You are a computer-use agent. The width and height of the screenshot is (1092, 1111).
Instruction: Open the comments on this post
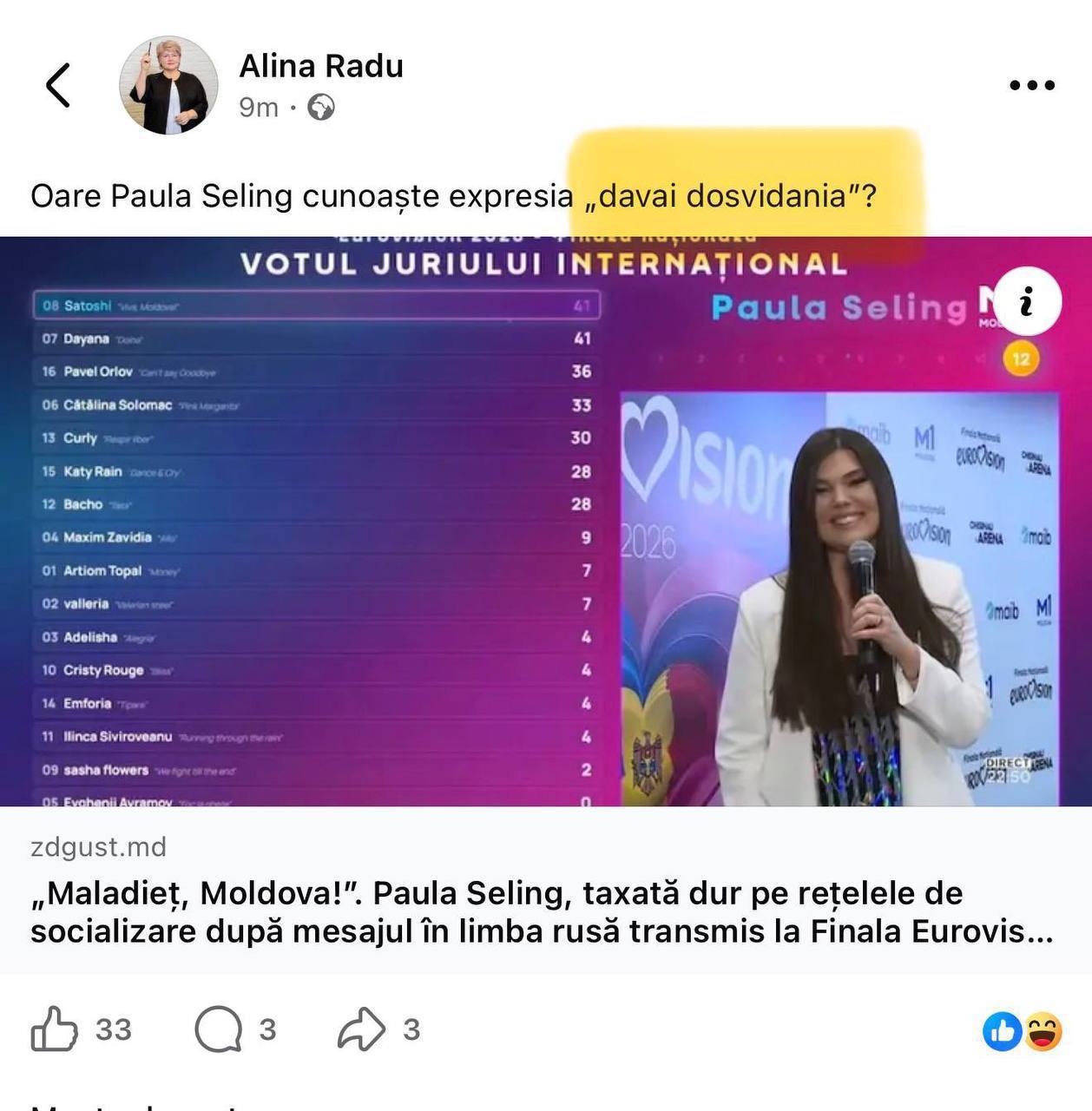(x=219, y=1029)
